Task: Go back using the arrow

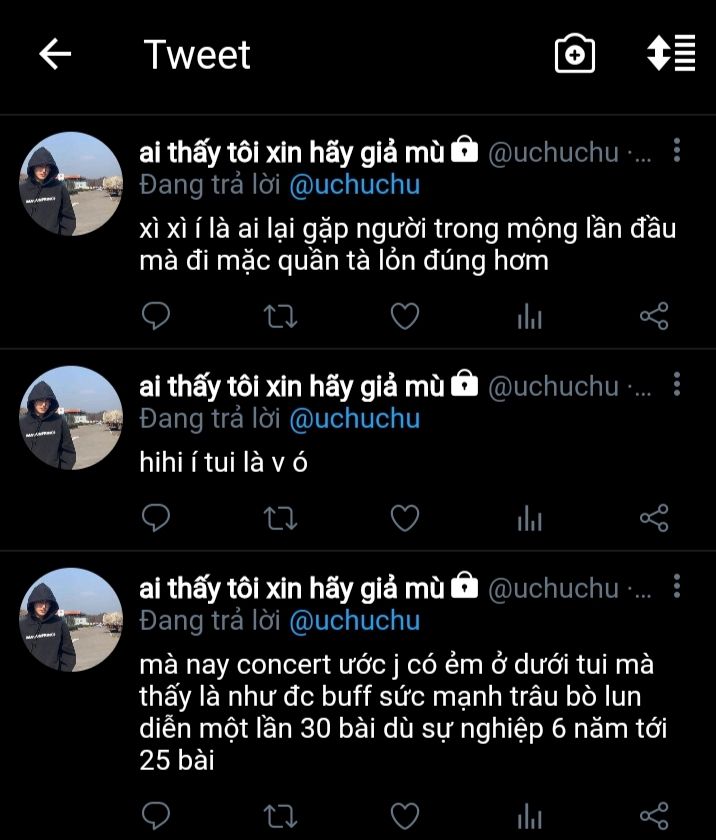Action: tap(56, 54)
